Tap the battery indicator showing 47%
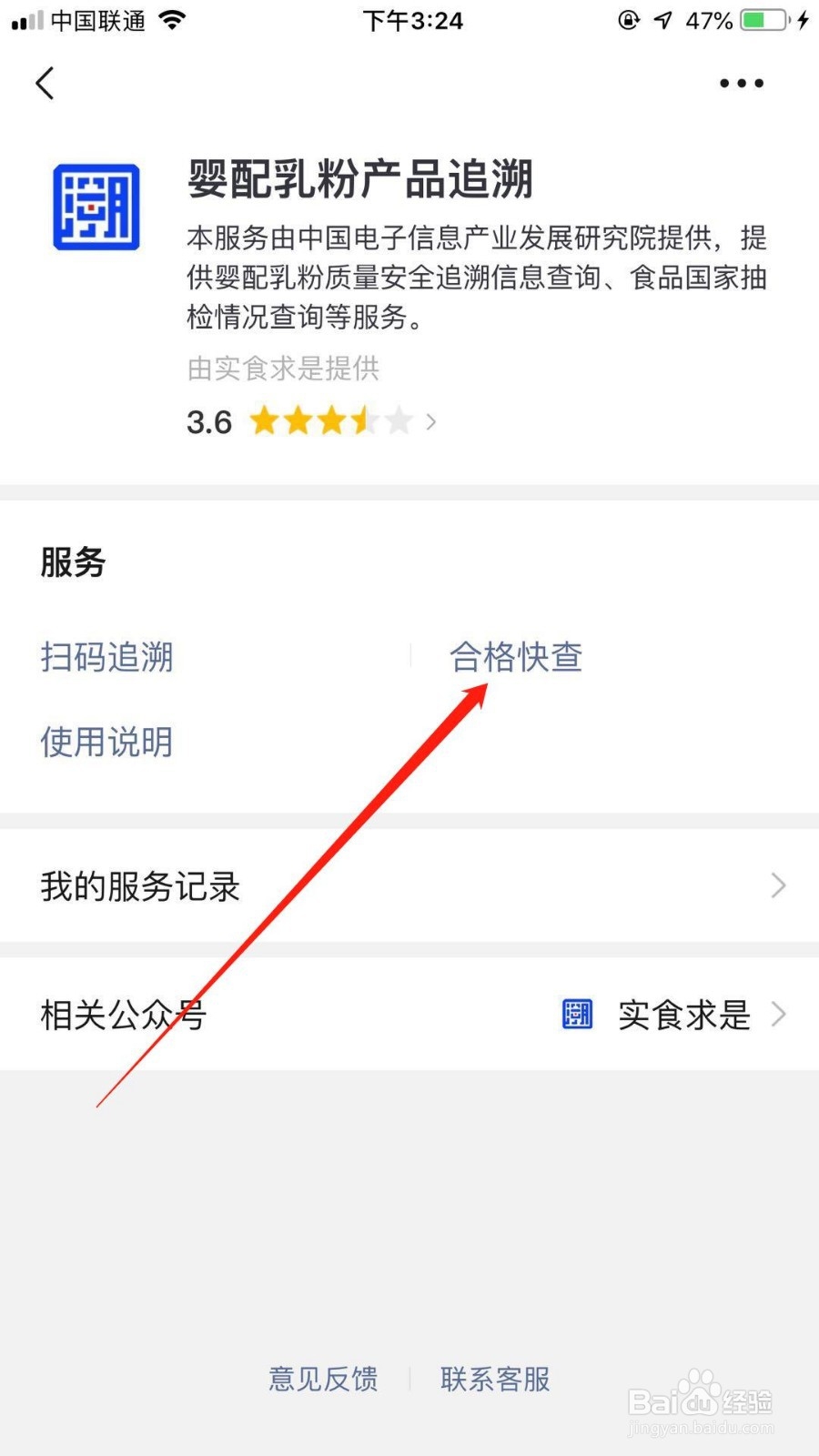 pos(756,20)
